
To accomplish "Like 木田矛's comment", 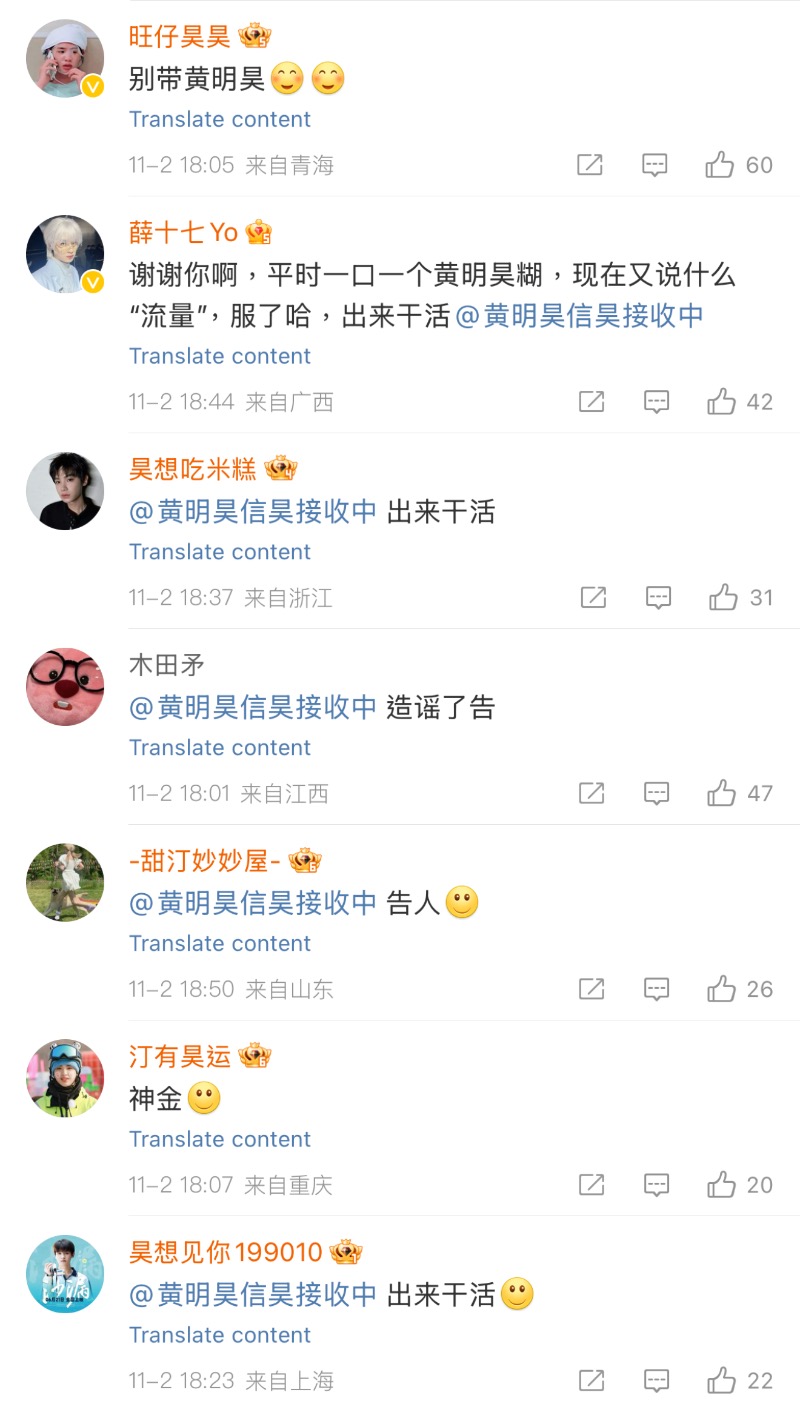I will coord(722,794).
